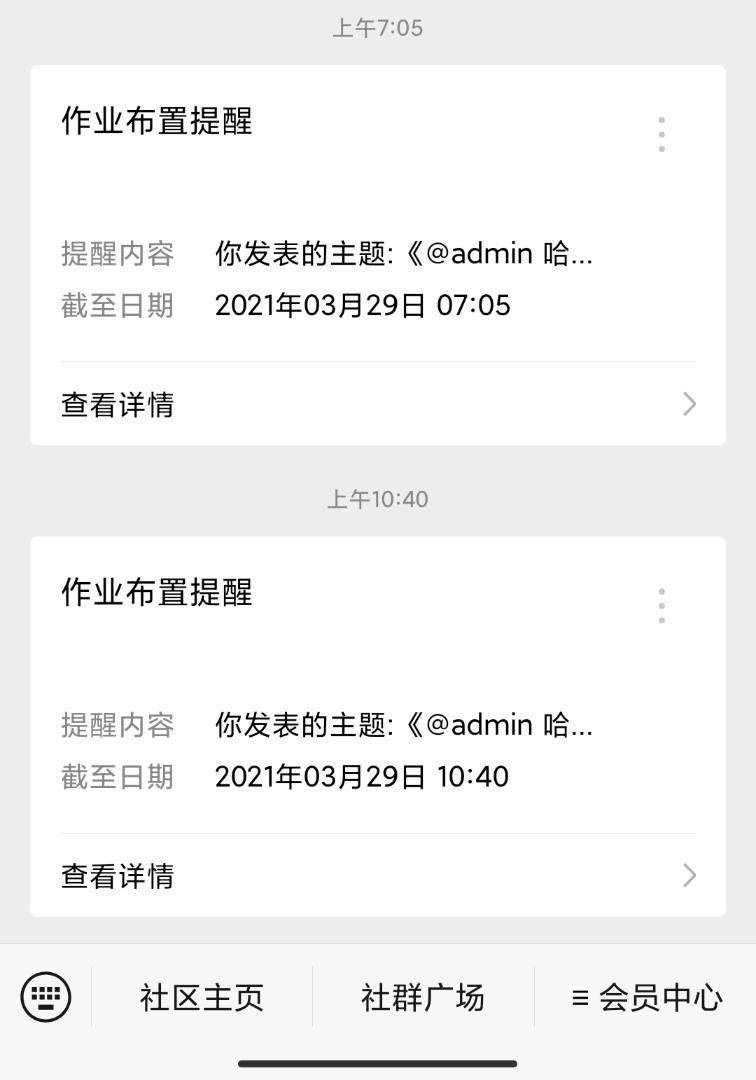Open the 社群广场 menu
This screenshot has width=756, height=1080.
pyautogui.click(x=423, y=997)
